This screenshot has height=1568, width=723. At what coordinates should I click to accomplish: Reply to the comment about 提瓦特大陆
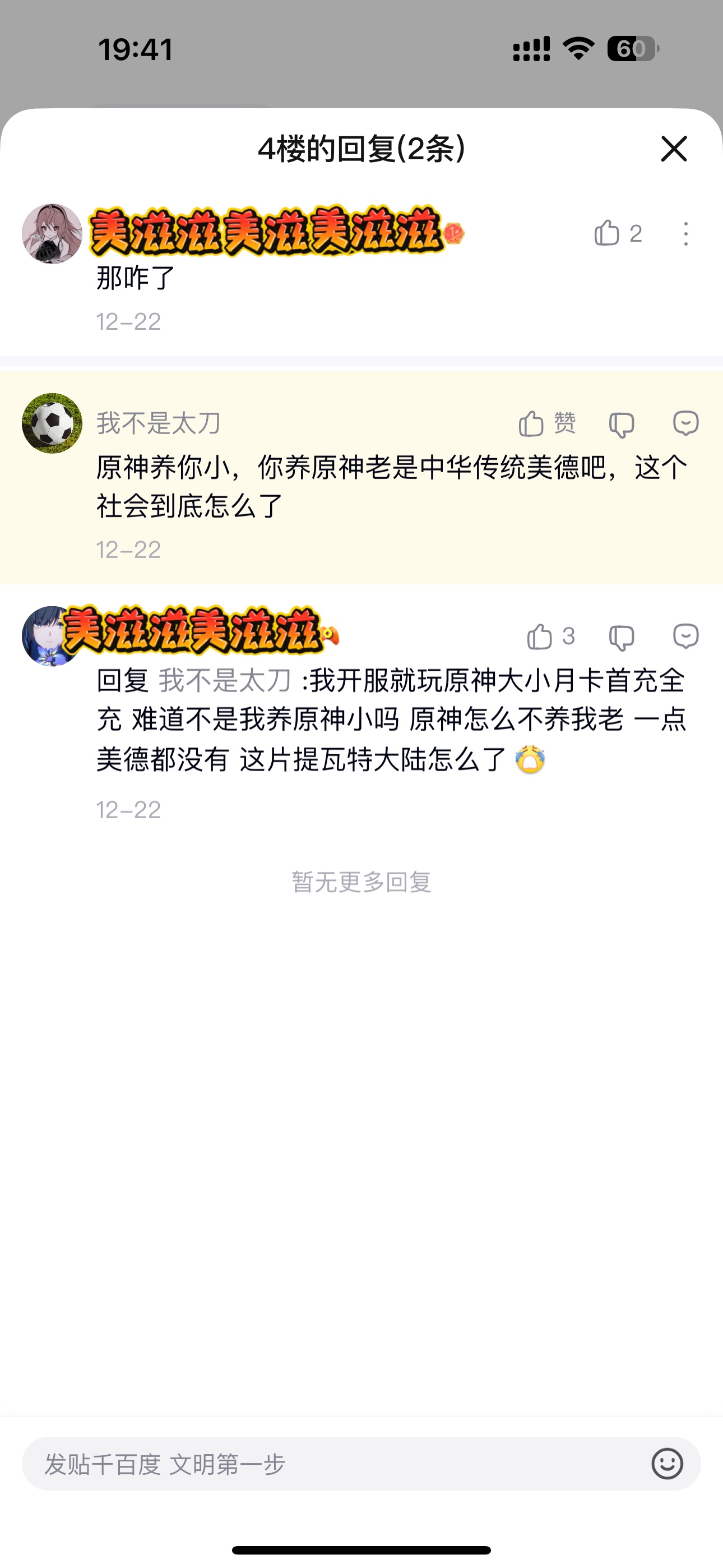point(686,636)
